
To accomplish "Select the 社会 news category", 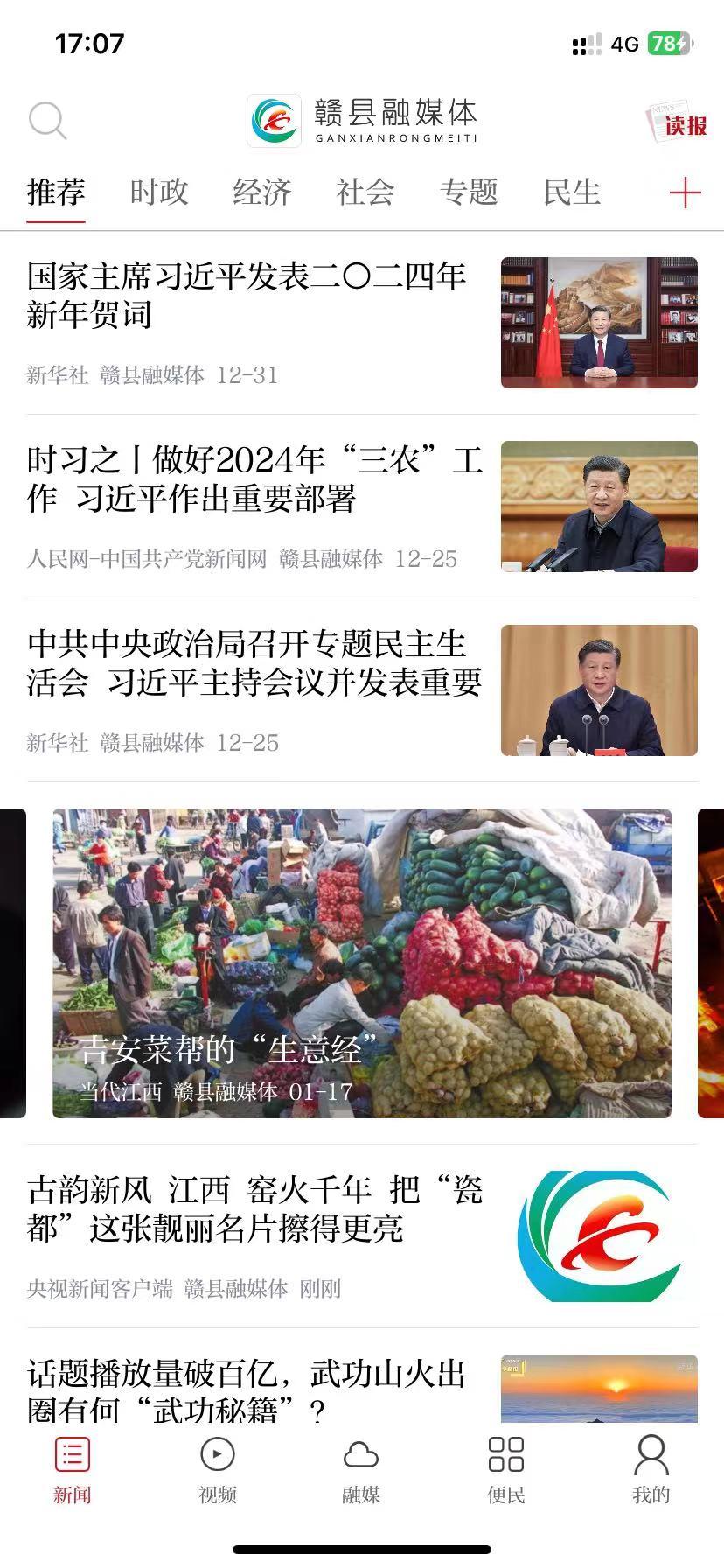I will click(x=365, y=192).
